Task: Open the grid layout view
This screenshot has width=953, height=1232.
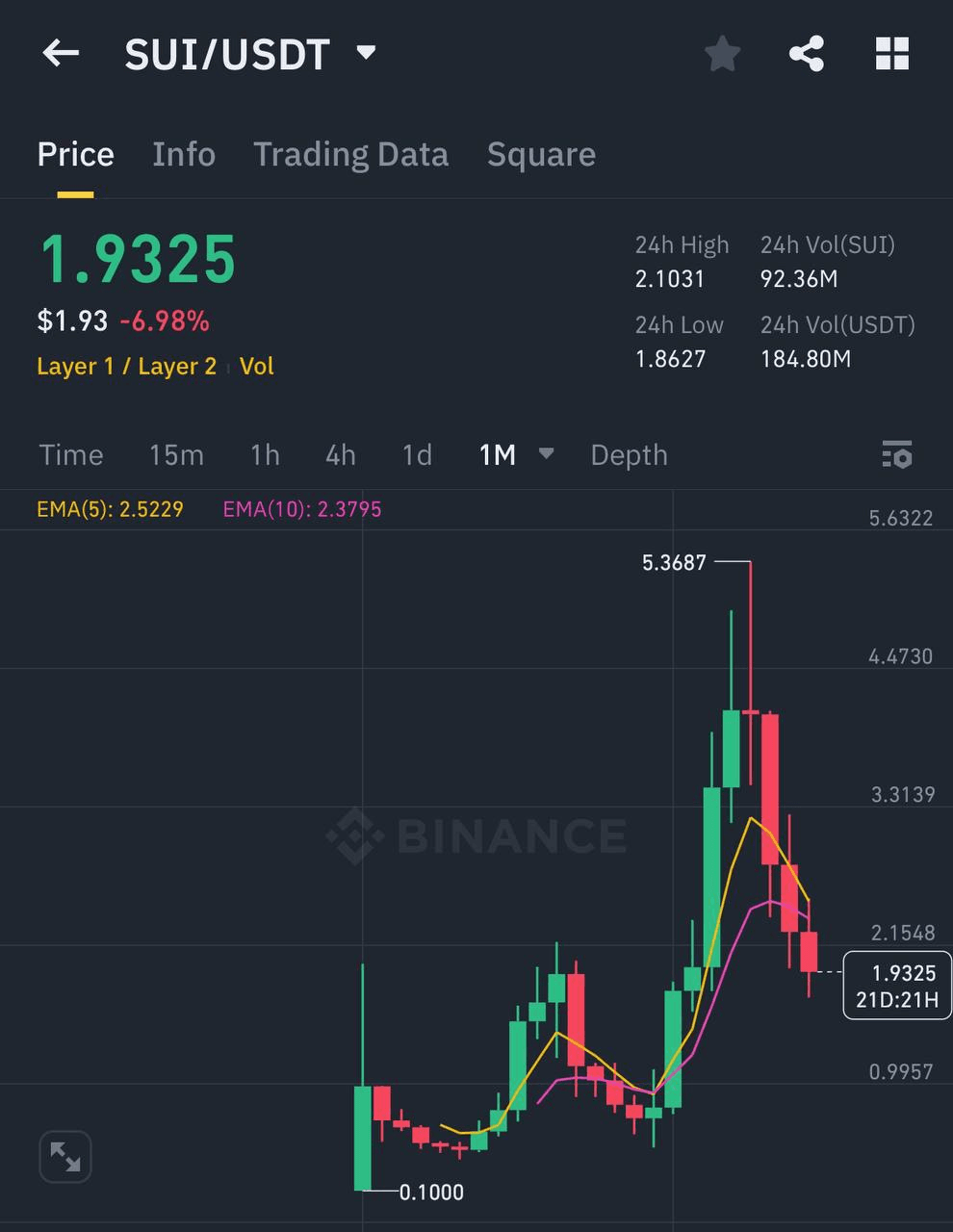Action: point(891,54)
